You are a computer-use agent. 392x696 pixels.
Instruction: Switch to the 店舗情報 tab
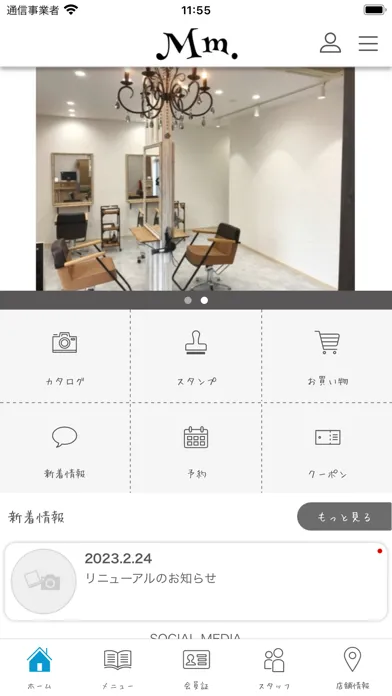[x=352, y=668]
